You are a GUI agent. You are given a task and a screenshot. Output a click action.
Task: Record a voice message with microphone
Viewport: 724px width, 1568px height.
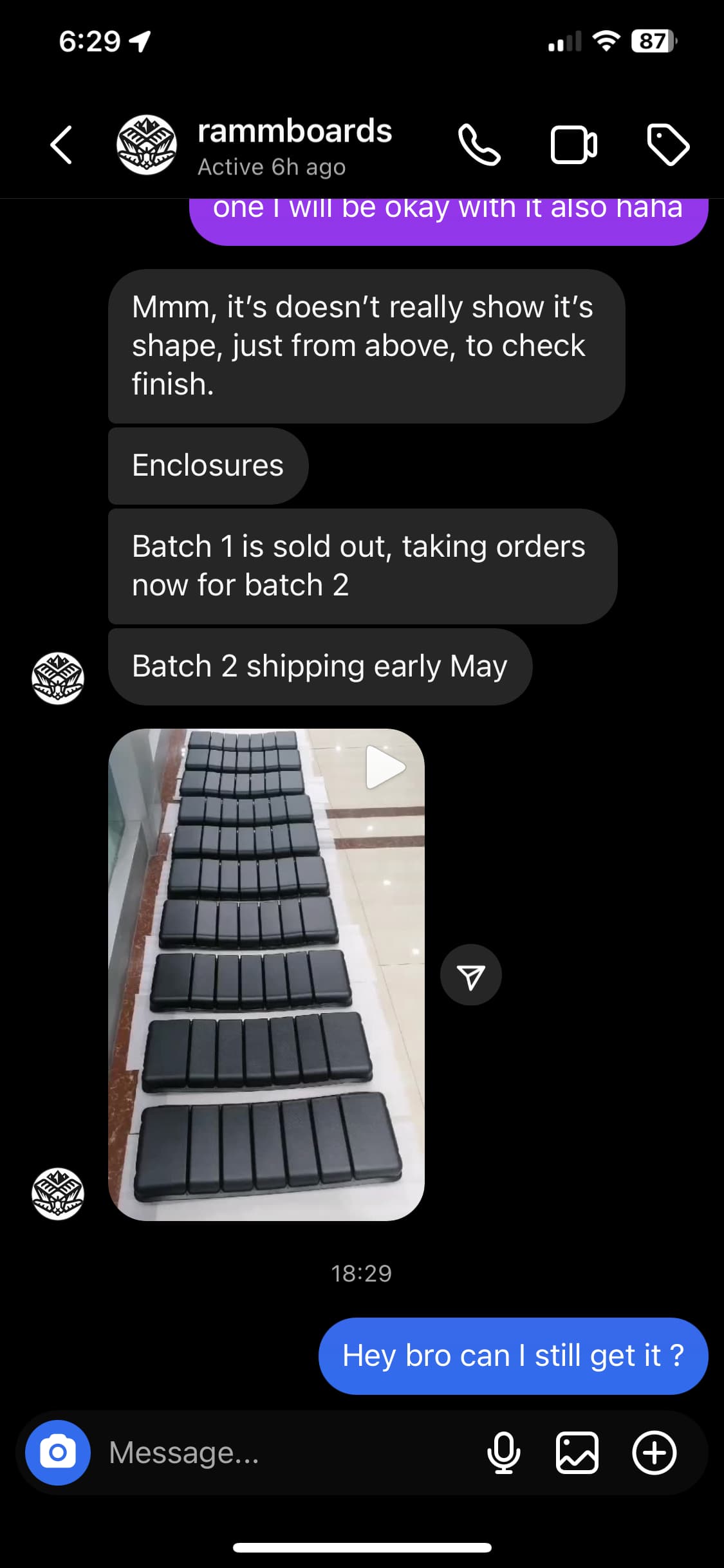504,1453
